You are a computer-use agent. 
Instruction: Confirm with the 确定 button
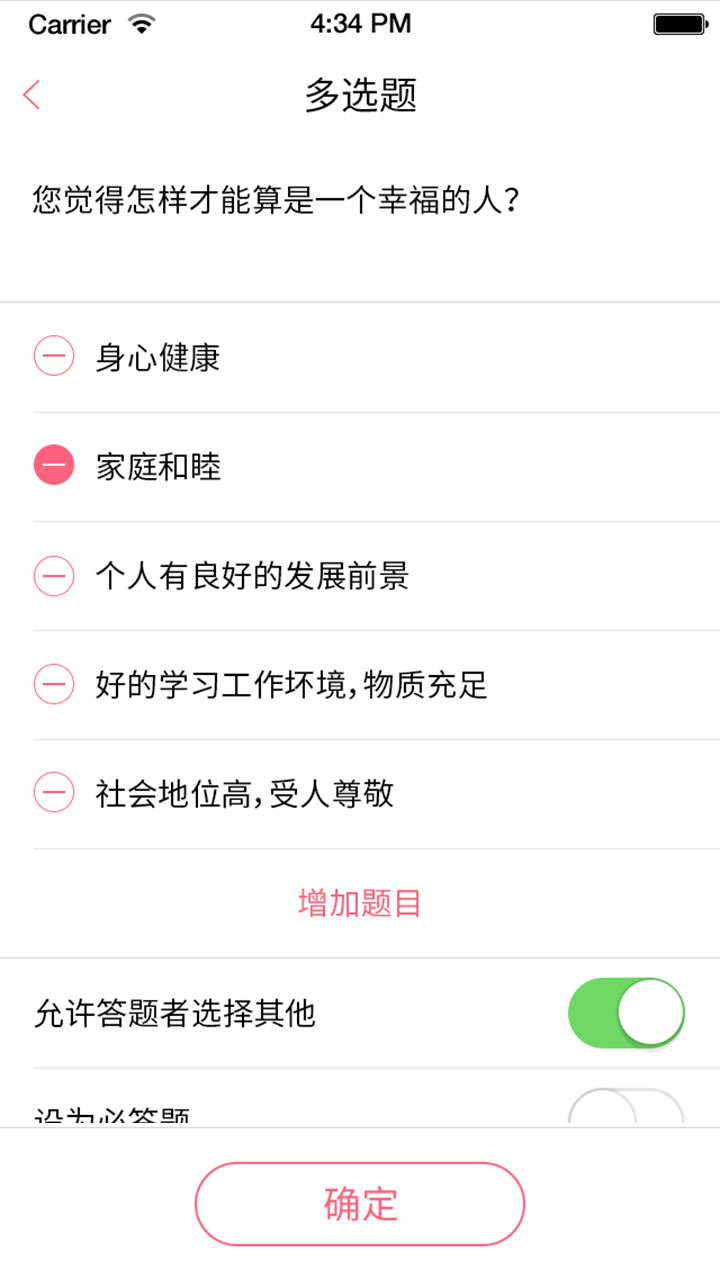click(x=360, y=1204)
